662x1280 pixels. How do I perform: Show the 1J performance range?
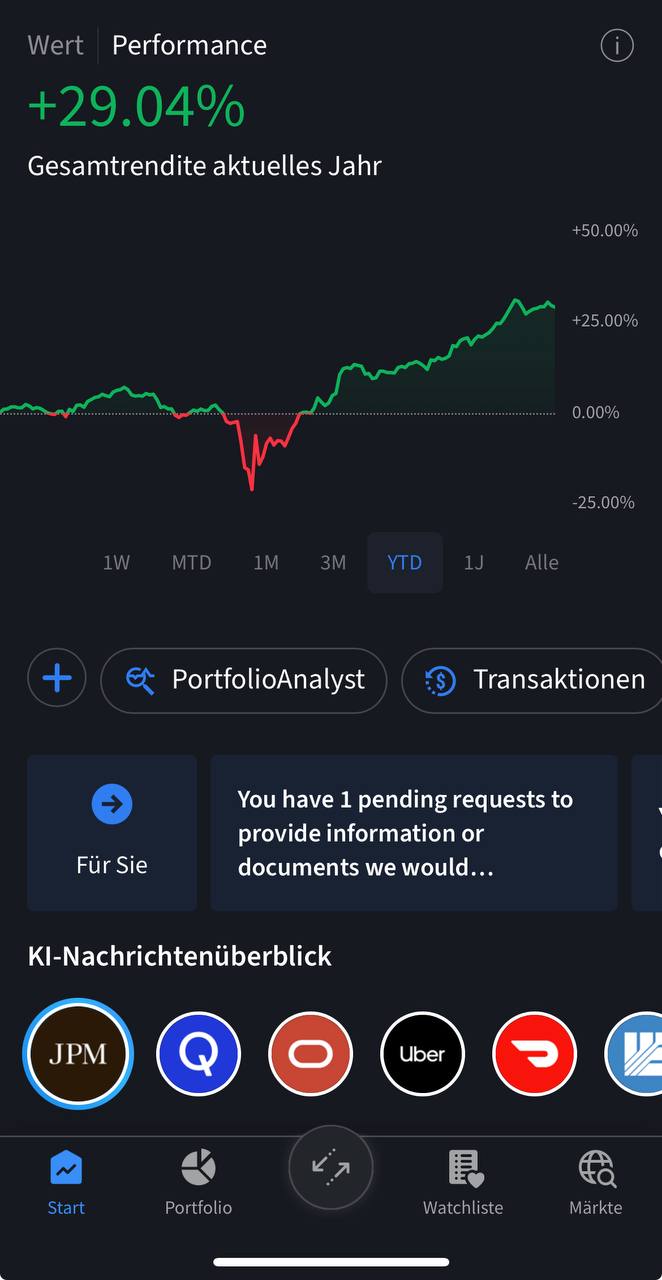point(474,562)
